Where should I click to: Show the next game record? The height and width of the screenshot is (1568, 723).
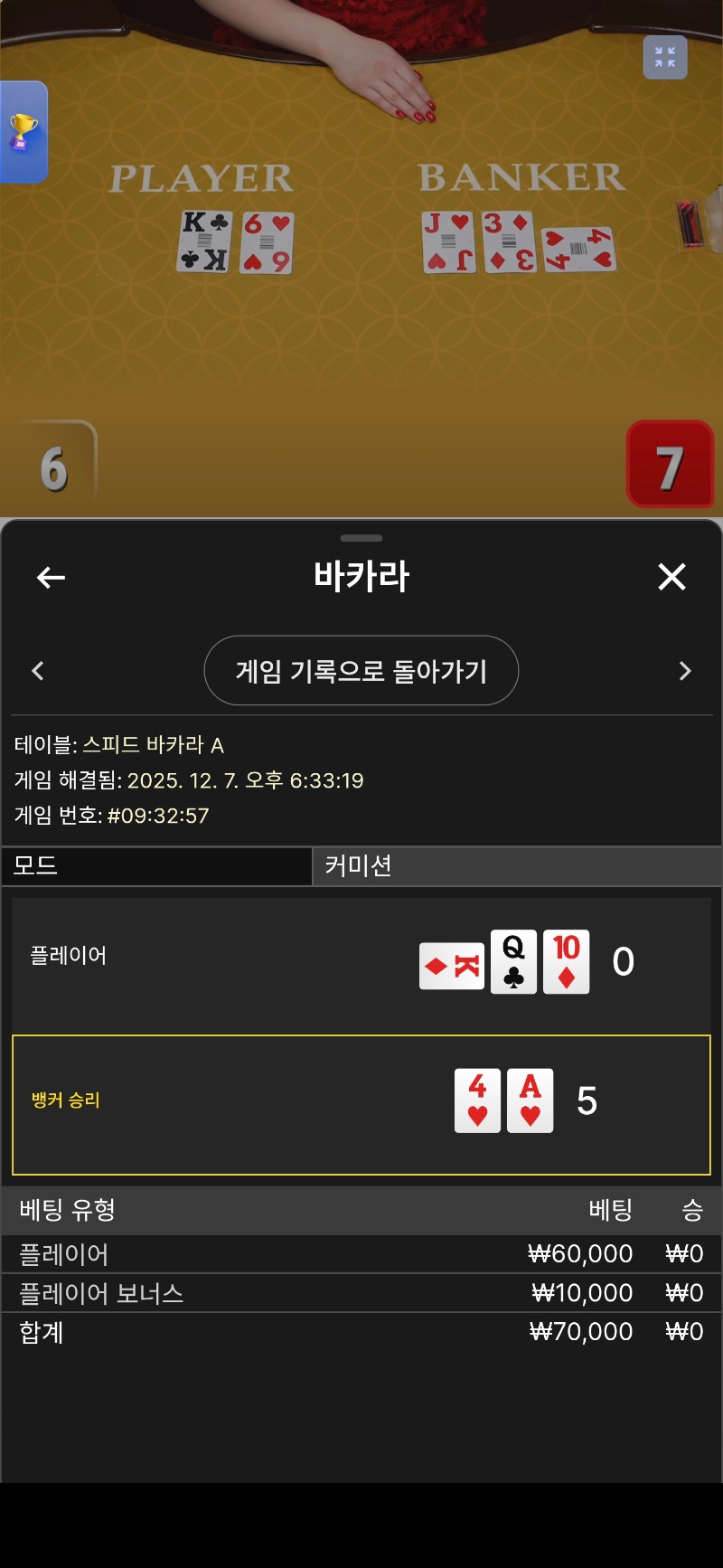tap(684, 671)
